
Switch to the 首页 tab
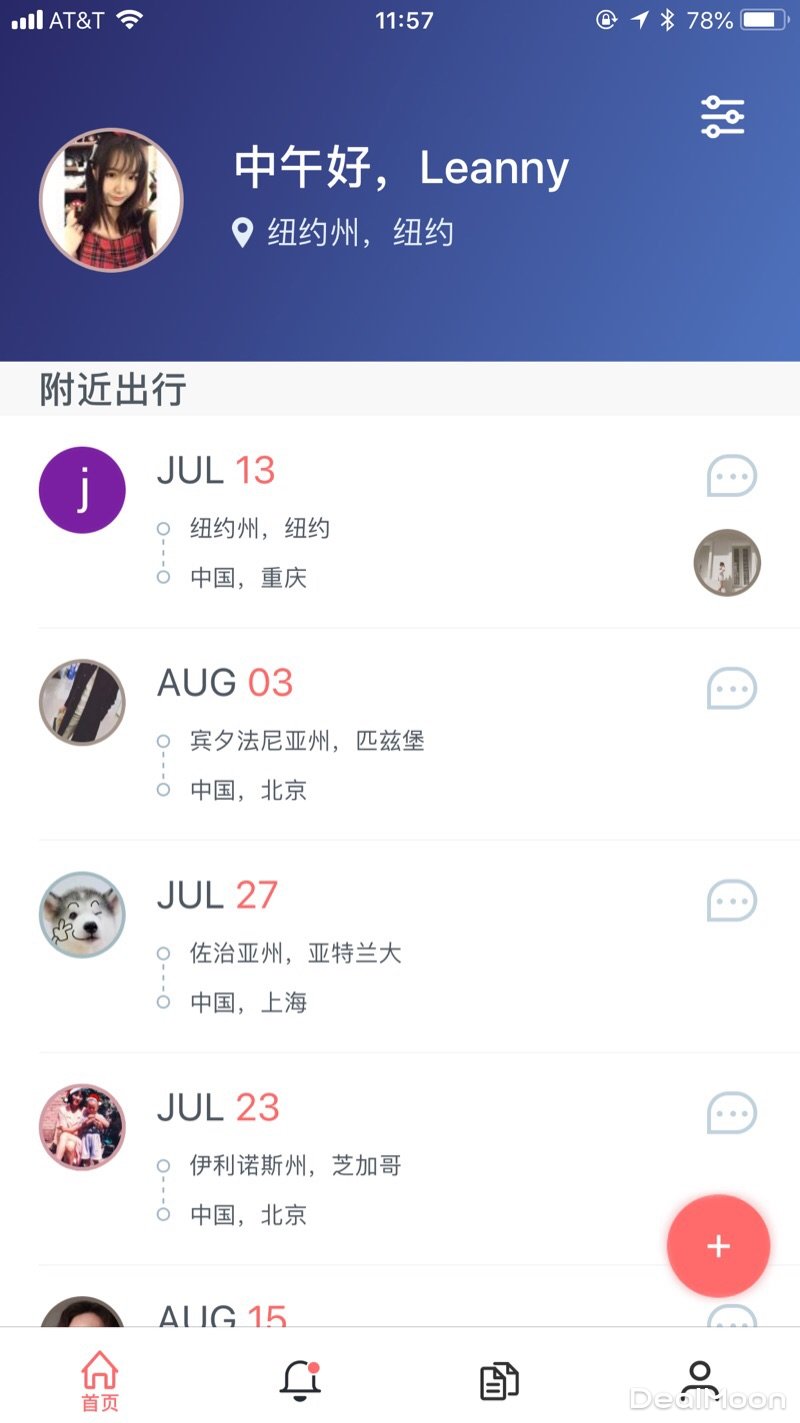(99, 1380)
